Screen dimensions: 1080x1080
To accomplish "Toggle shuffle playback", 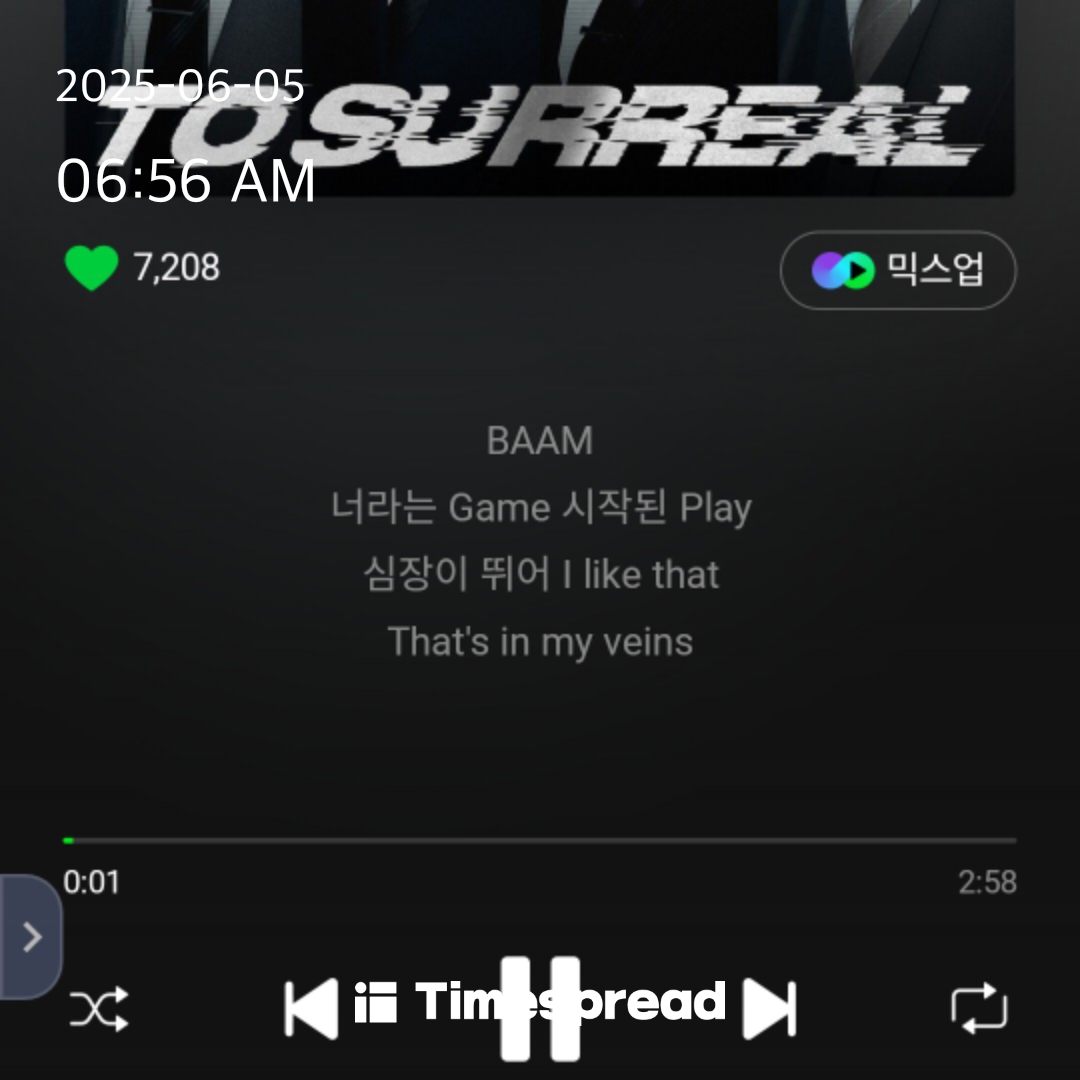I will (x=98, y=1008).
